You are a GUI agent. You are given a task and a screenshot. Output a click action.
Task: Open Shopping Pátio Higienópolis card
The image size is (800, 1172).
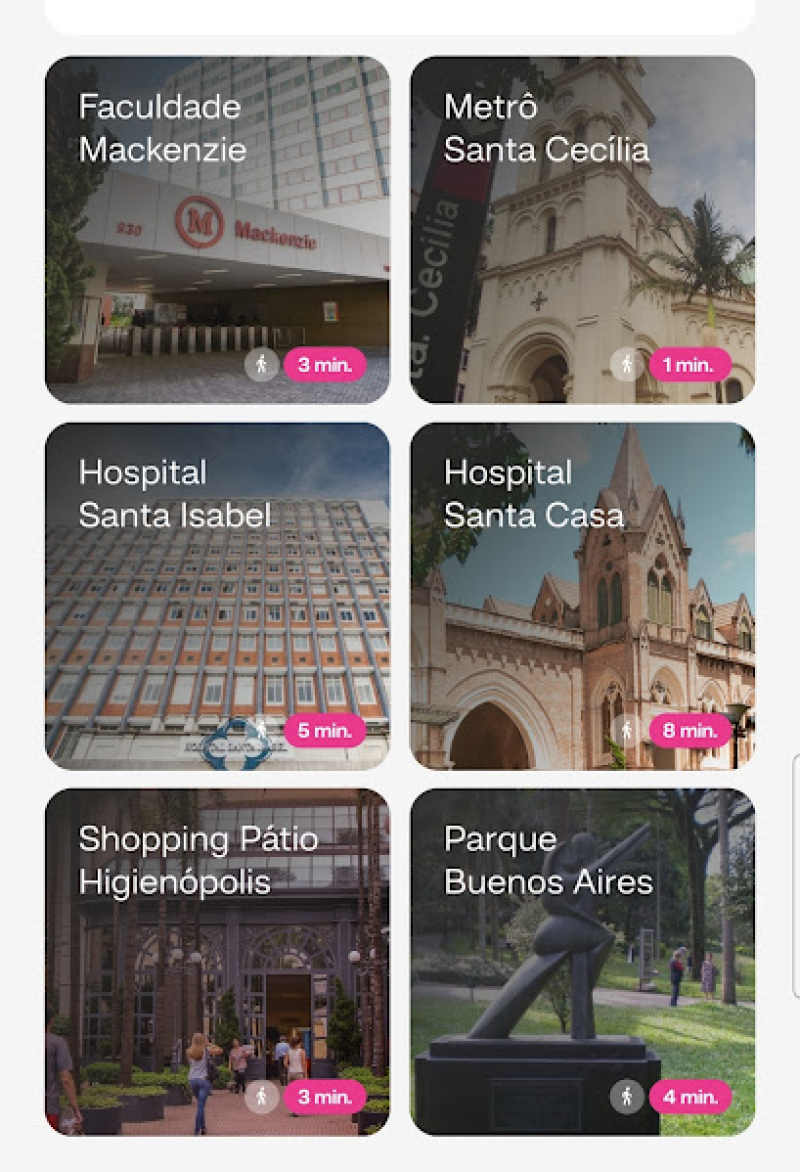[x=217, y=962]
